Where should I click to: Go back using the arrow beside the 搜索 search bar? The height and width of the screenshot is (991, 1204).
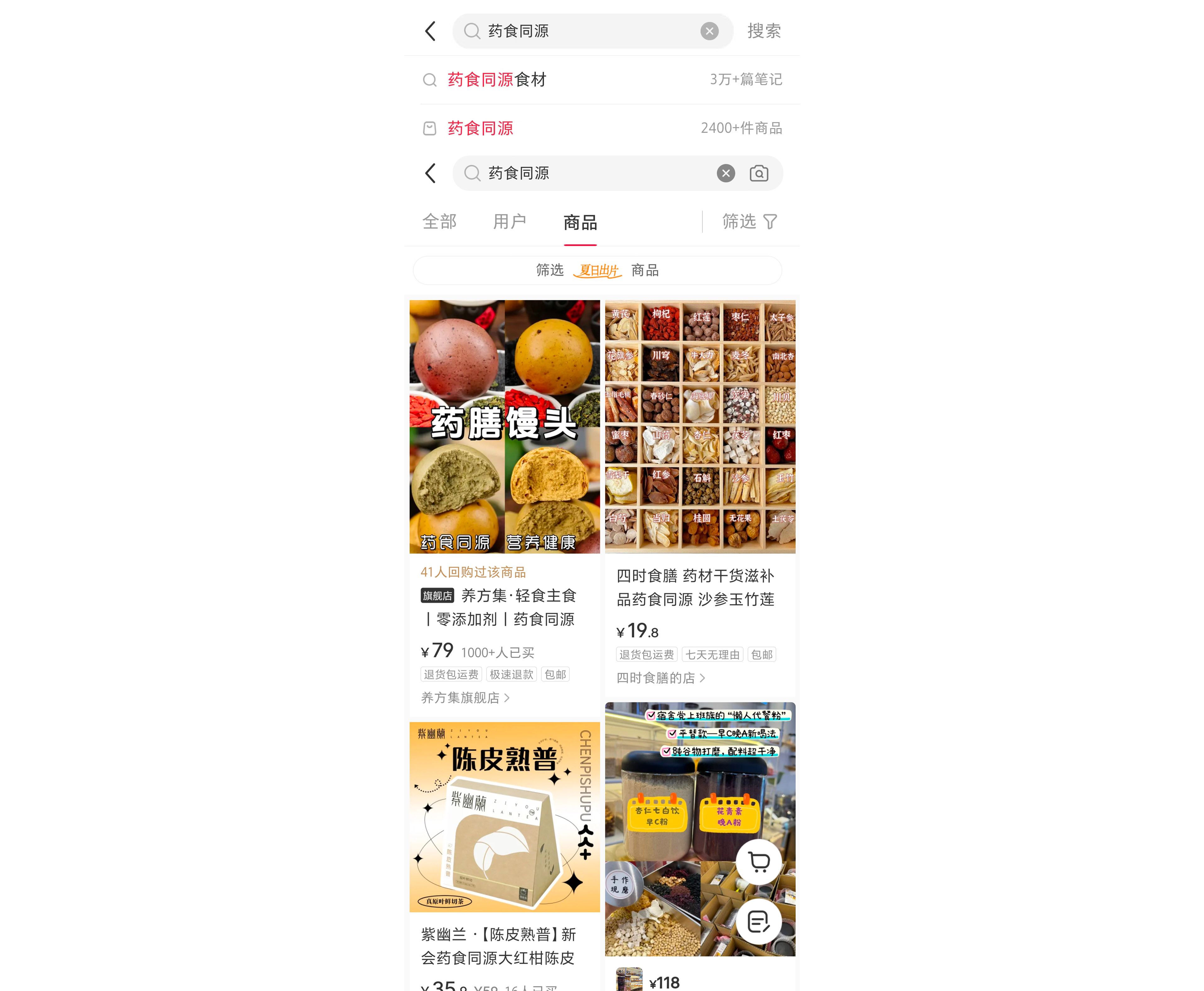[431, 31]
